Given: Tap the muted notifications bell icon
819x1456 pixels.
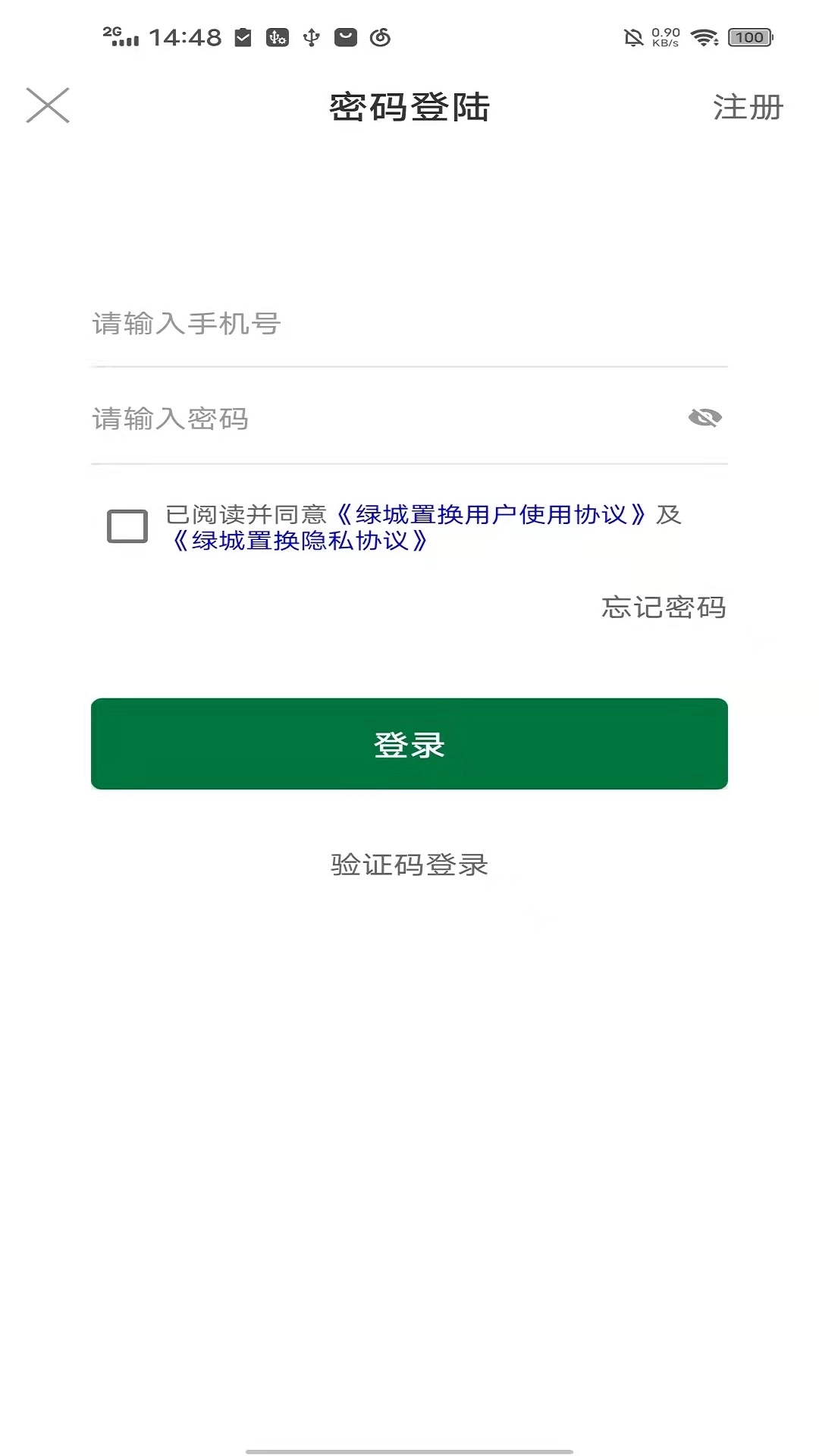Looking at the screenshot, I should 634,36.
